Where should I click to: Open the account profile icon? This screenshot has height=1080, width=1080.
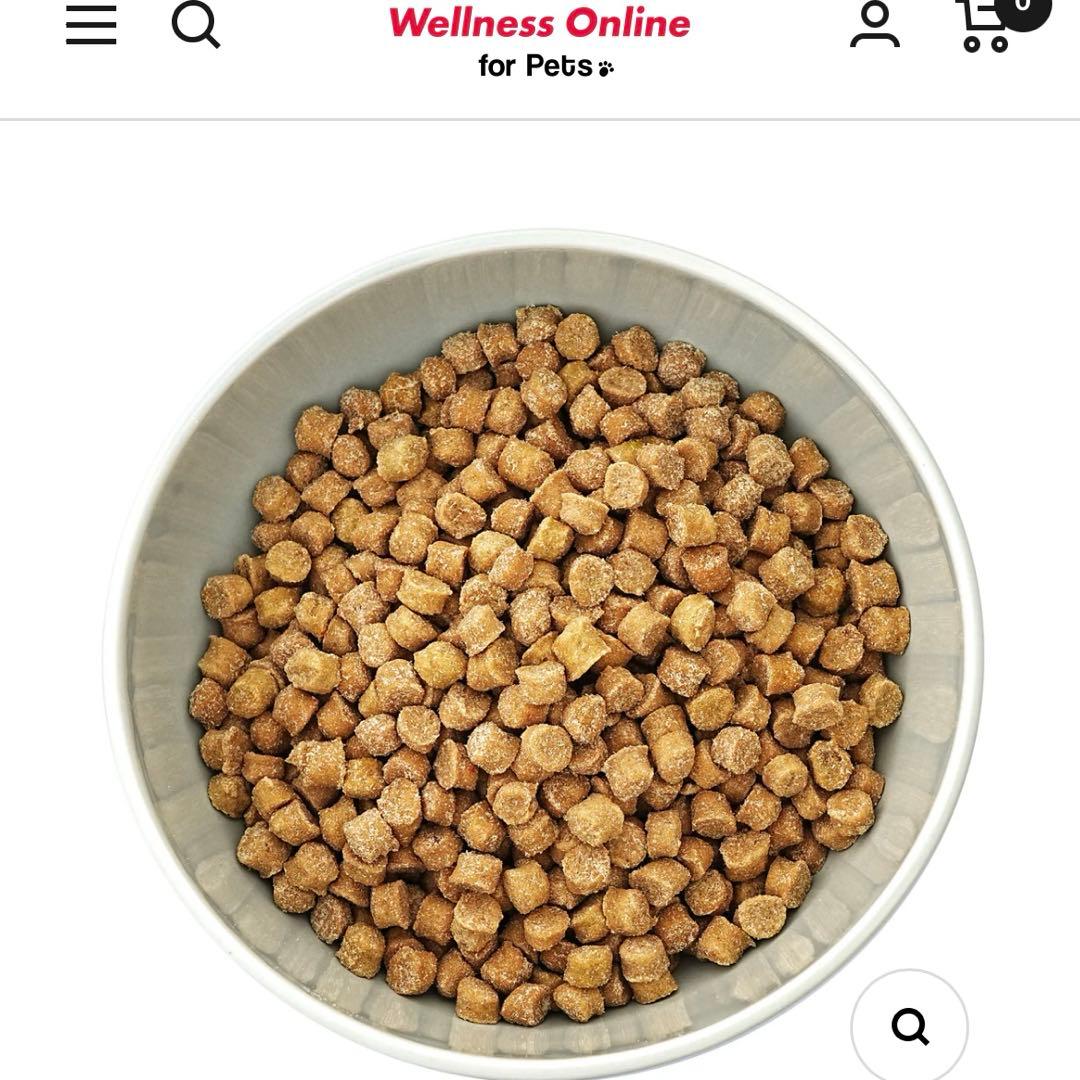[875, 24]
